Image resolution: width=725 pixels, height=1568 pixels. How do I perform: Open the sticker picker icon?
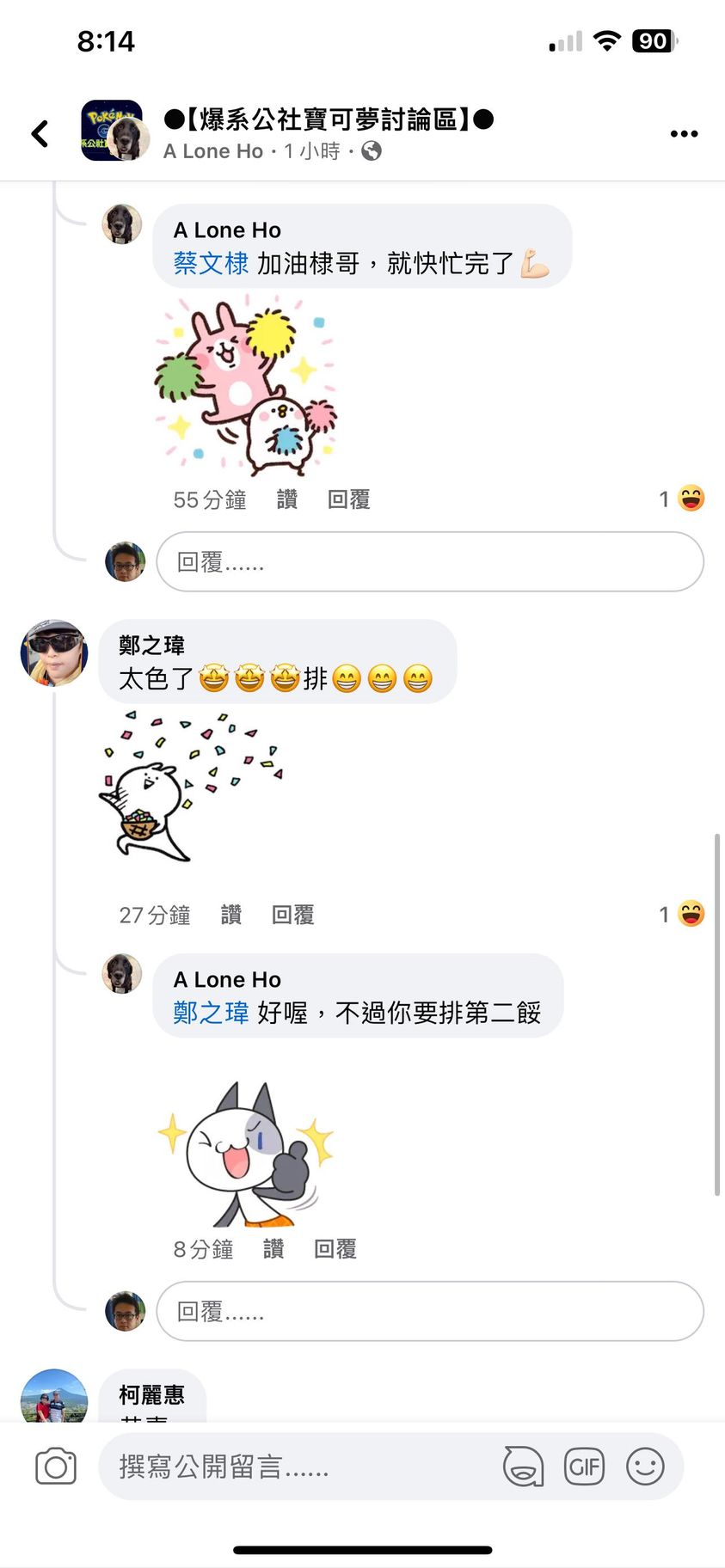(523, 1466)
